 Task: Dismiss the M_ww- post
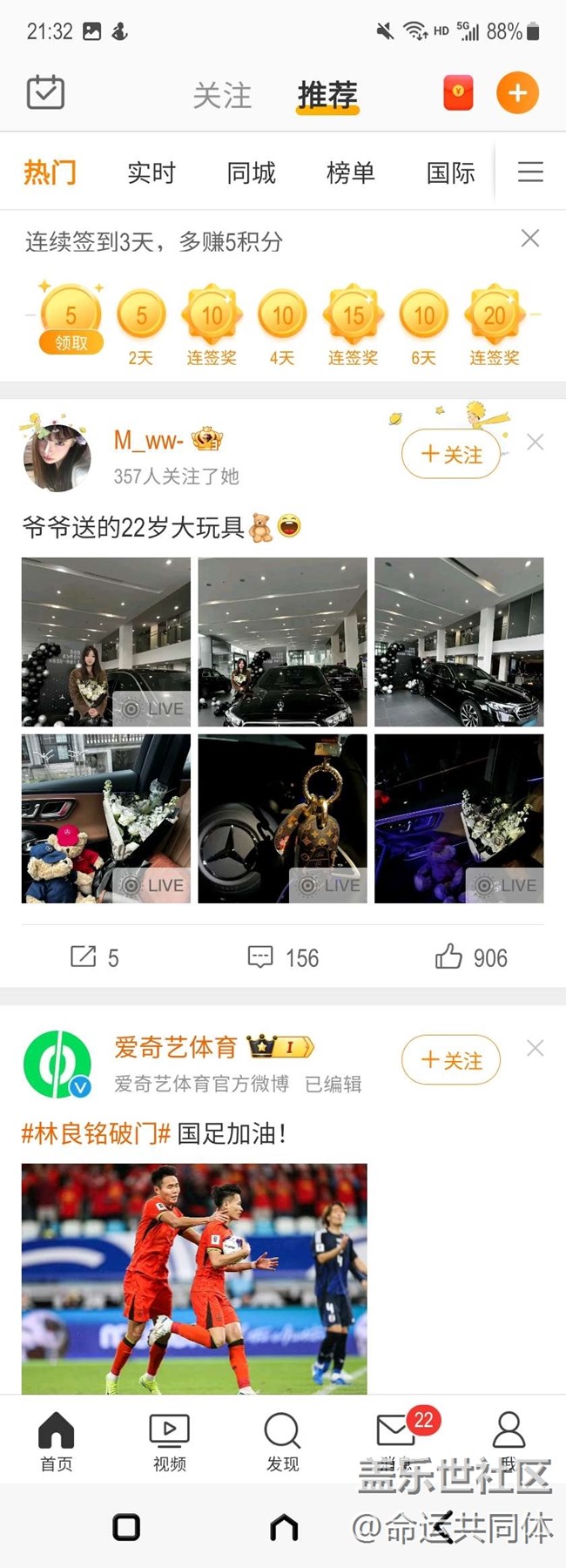click(535, 443)
